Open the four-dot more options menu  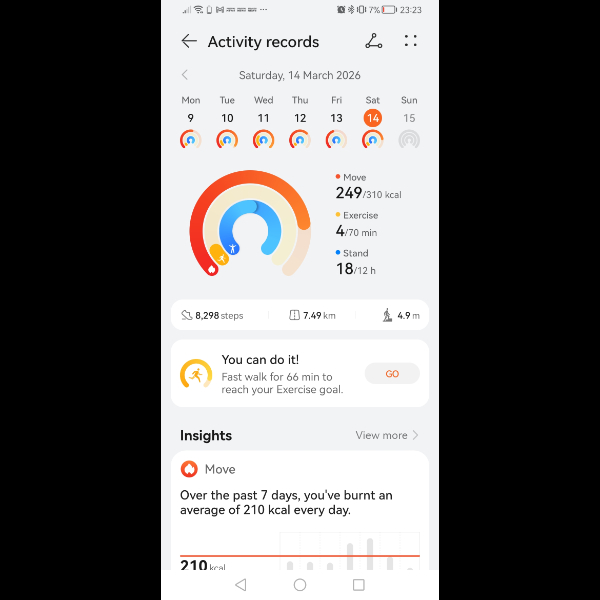coord(410,41)
